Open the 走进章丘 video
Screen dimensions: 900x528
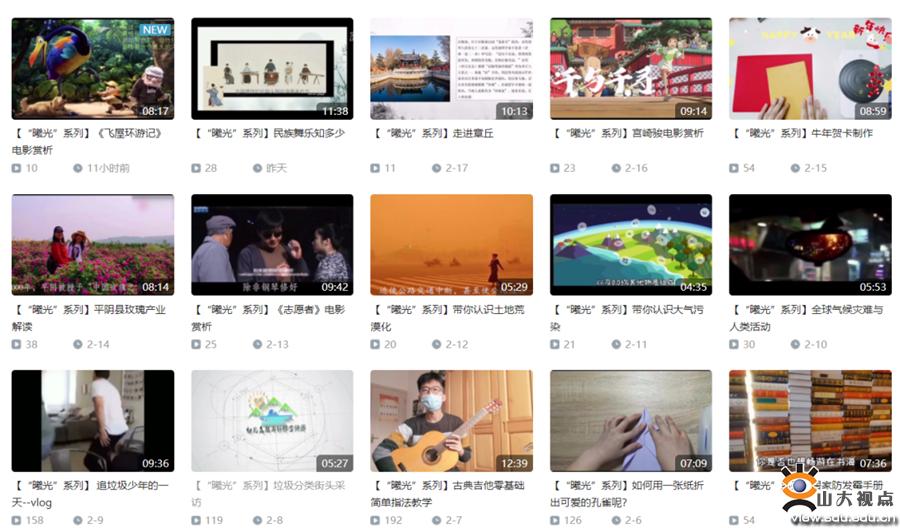pos(451,68)
